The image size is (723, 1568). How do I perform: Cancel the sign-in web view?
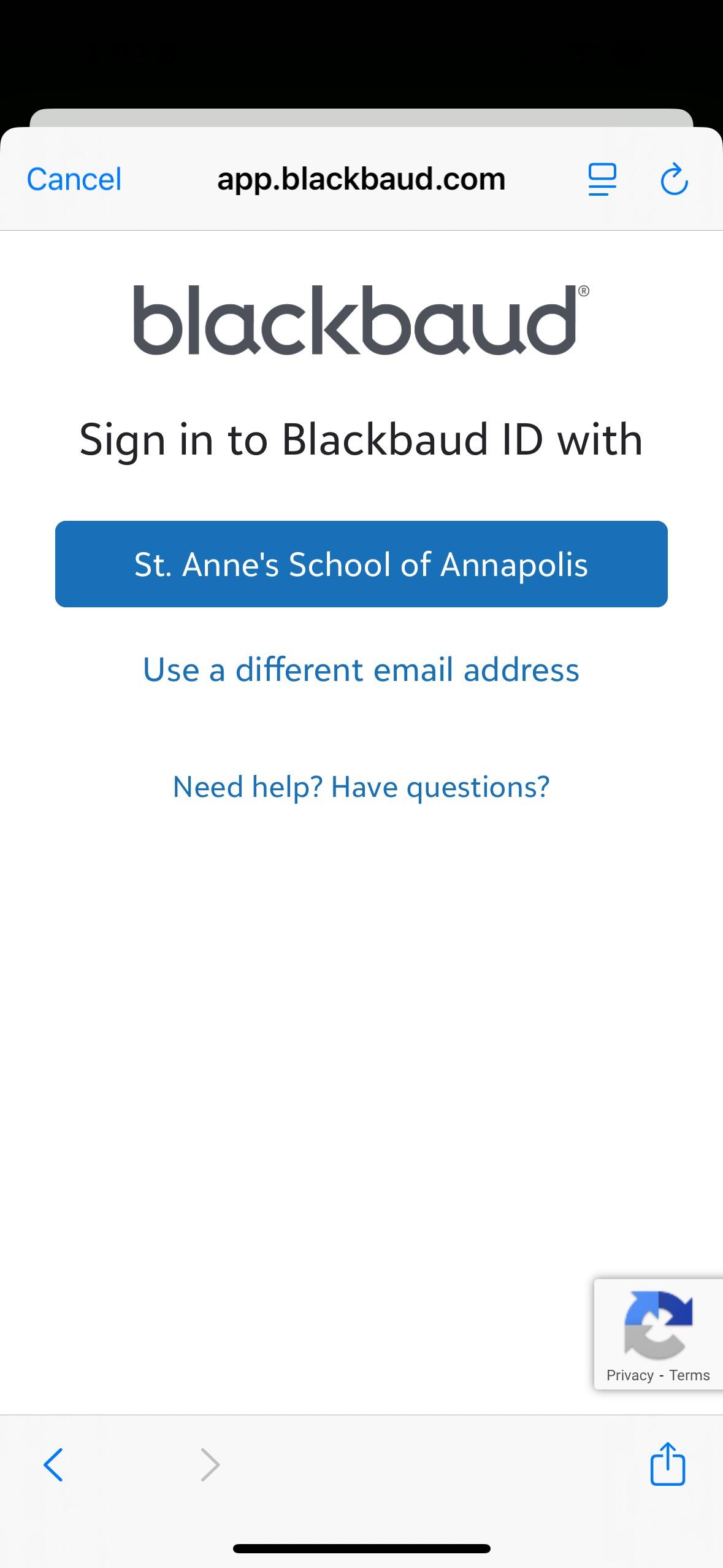(74, 180)
